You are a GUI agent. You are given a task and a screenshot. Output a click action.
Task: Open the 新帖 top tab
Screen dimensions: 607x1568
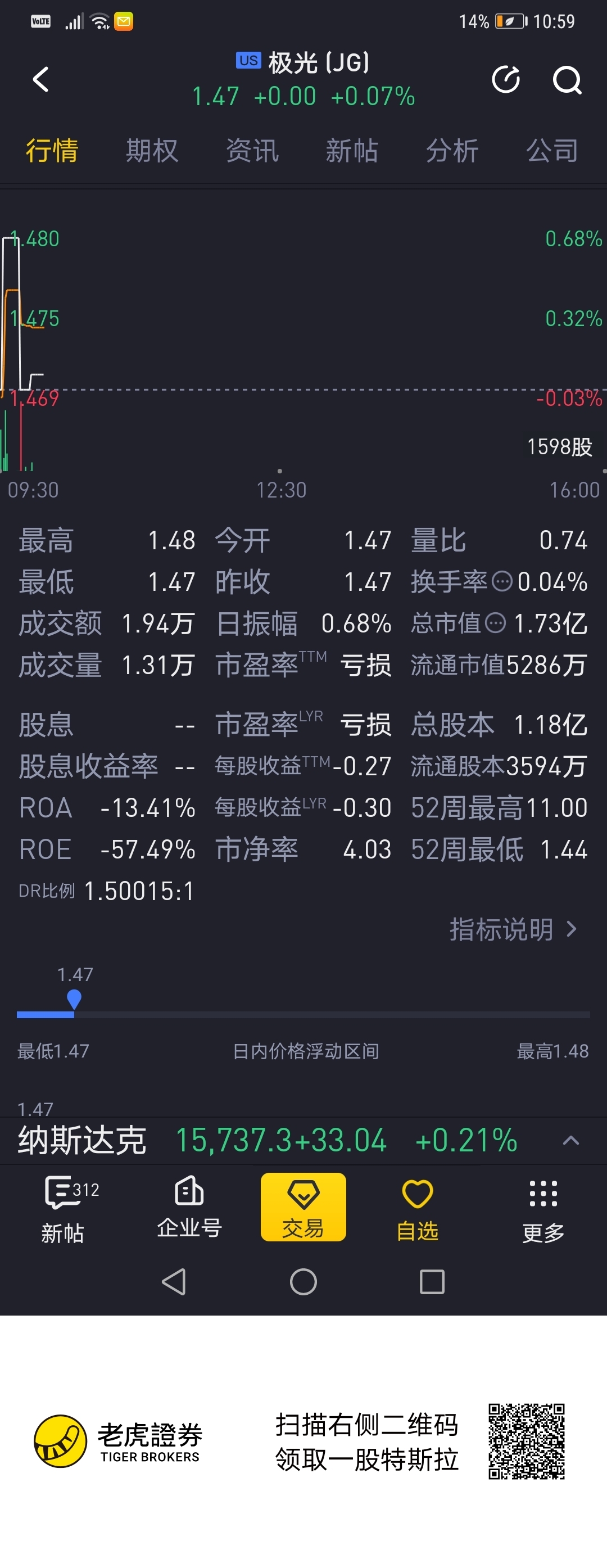pos(351,150)
